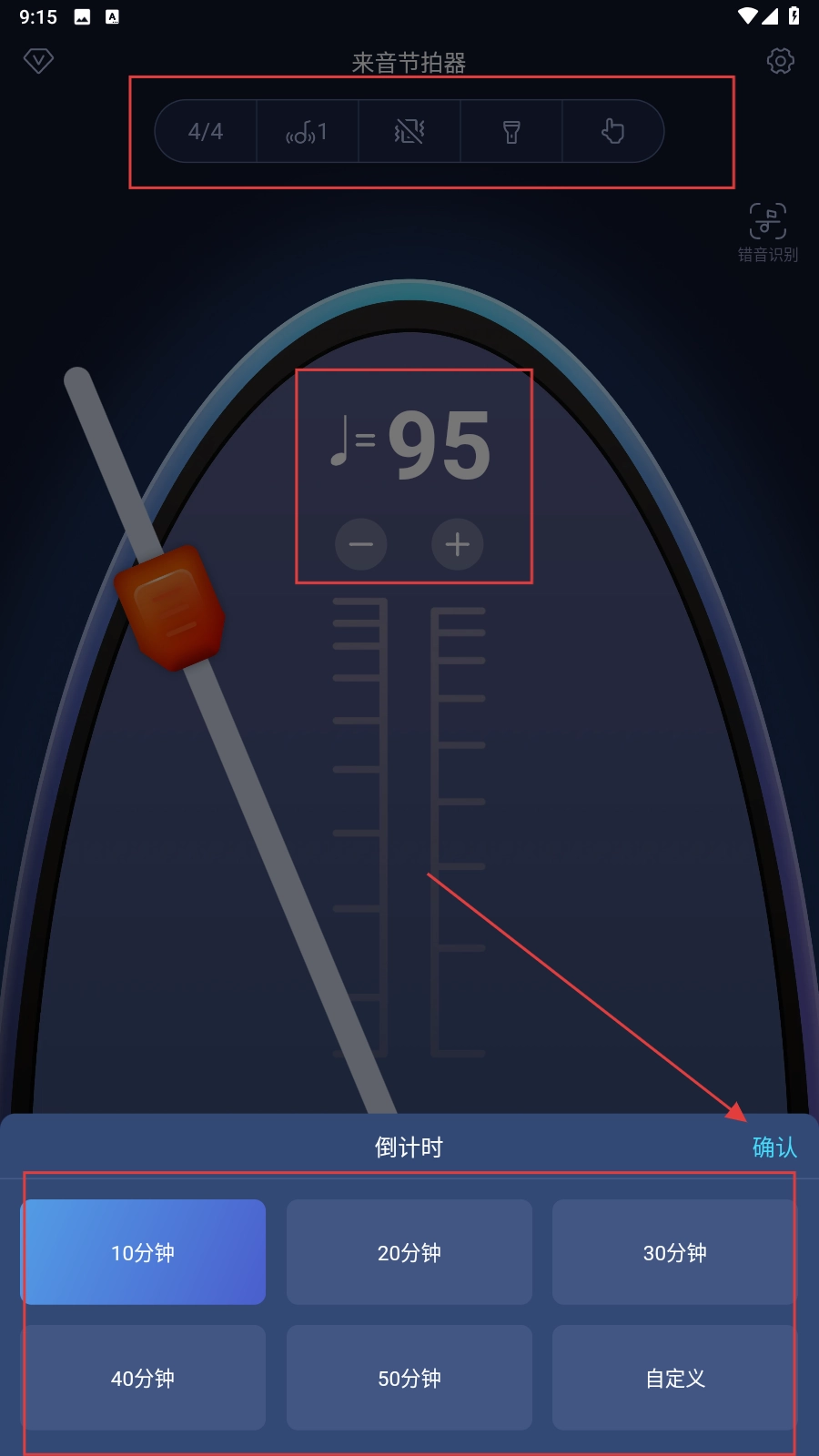This screenshot has width=819, height=1456.
Task: Decrease the tempo with the minus button
Action: pyautogui.click(x=361, y=544)
